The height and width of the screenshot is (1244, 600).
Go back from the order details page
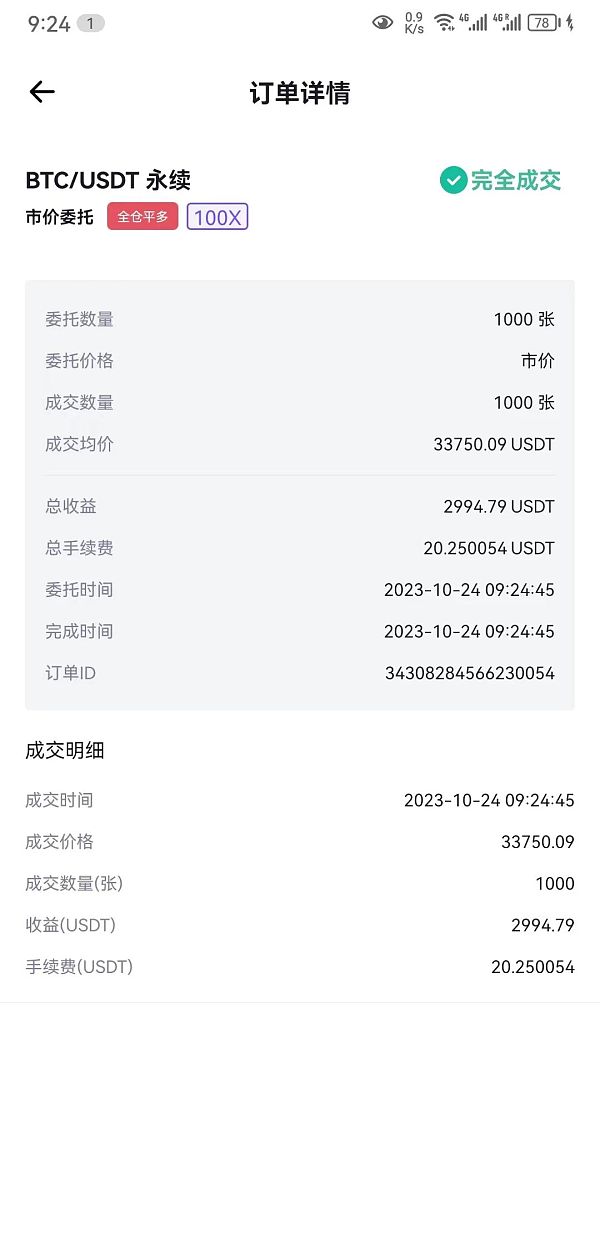(x=42, y=93)
